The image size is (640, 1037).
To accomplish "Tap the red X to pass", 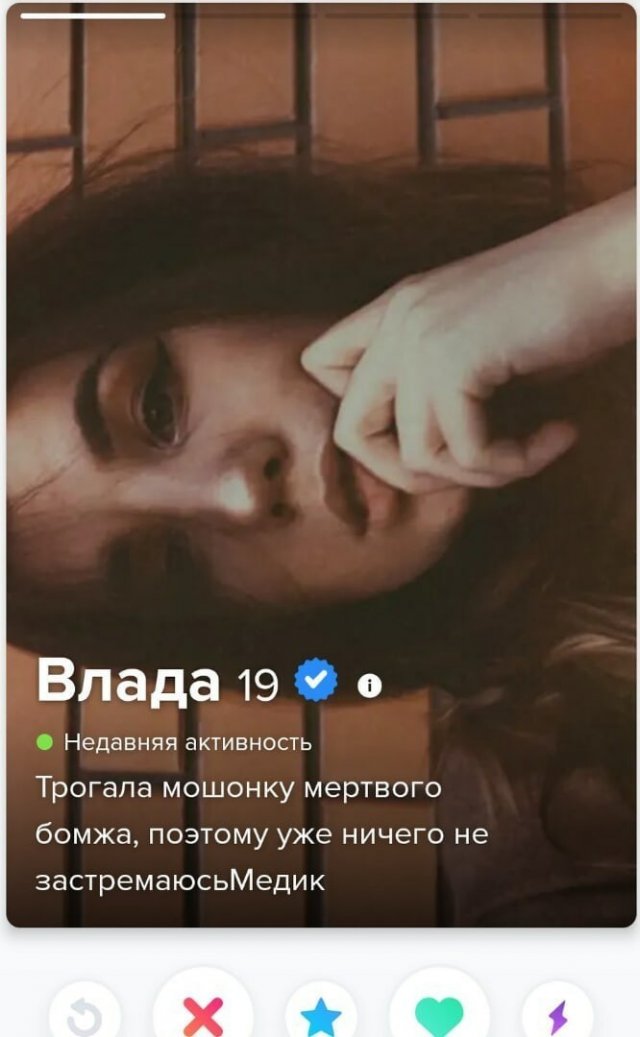I will pos(203,1014).
